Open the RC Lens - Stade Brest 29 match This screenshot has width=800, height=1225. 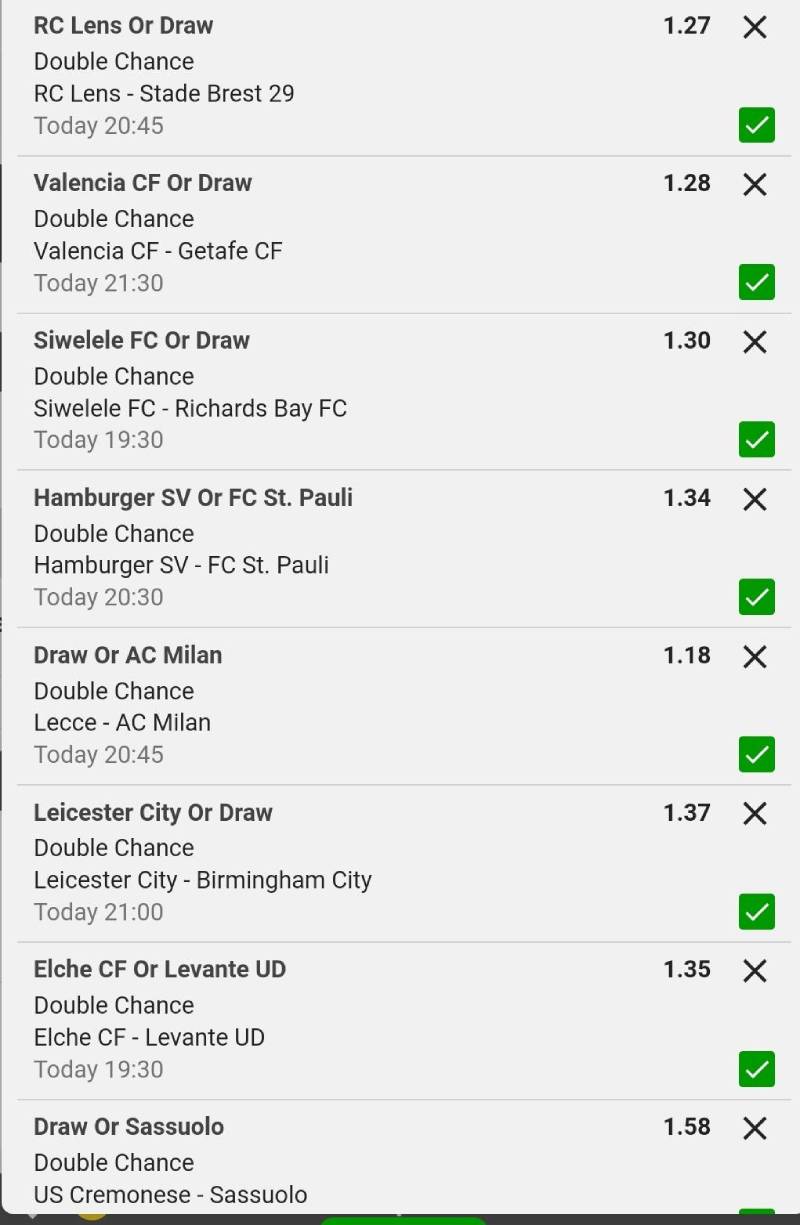pyautogui.click(x=164, y=93)
